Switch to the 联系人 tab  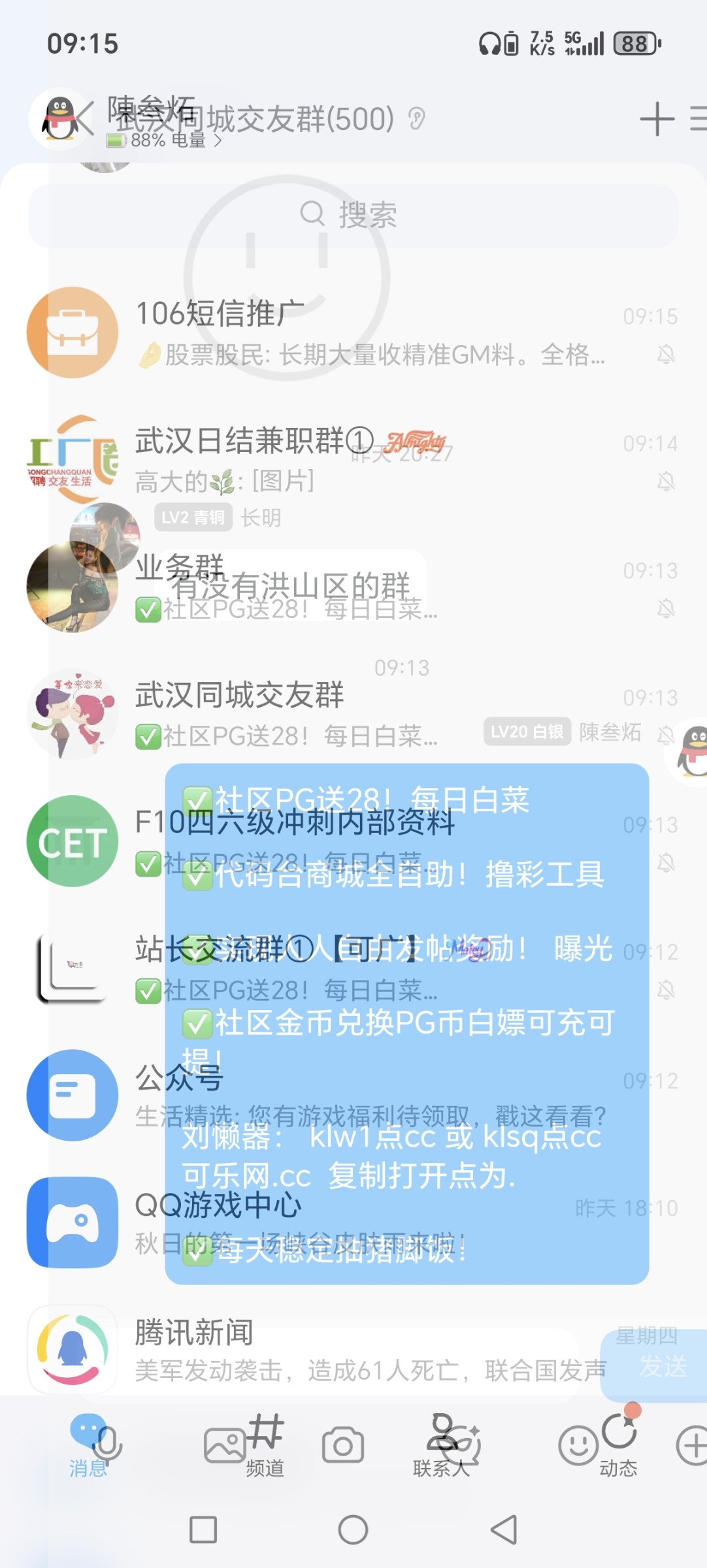444,1454
